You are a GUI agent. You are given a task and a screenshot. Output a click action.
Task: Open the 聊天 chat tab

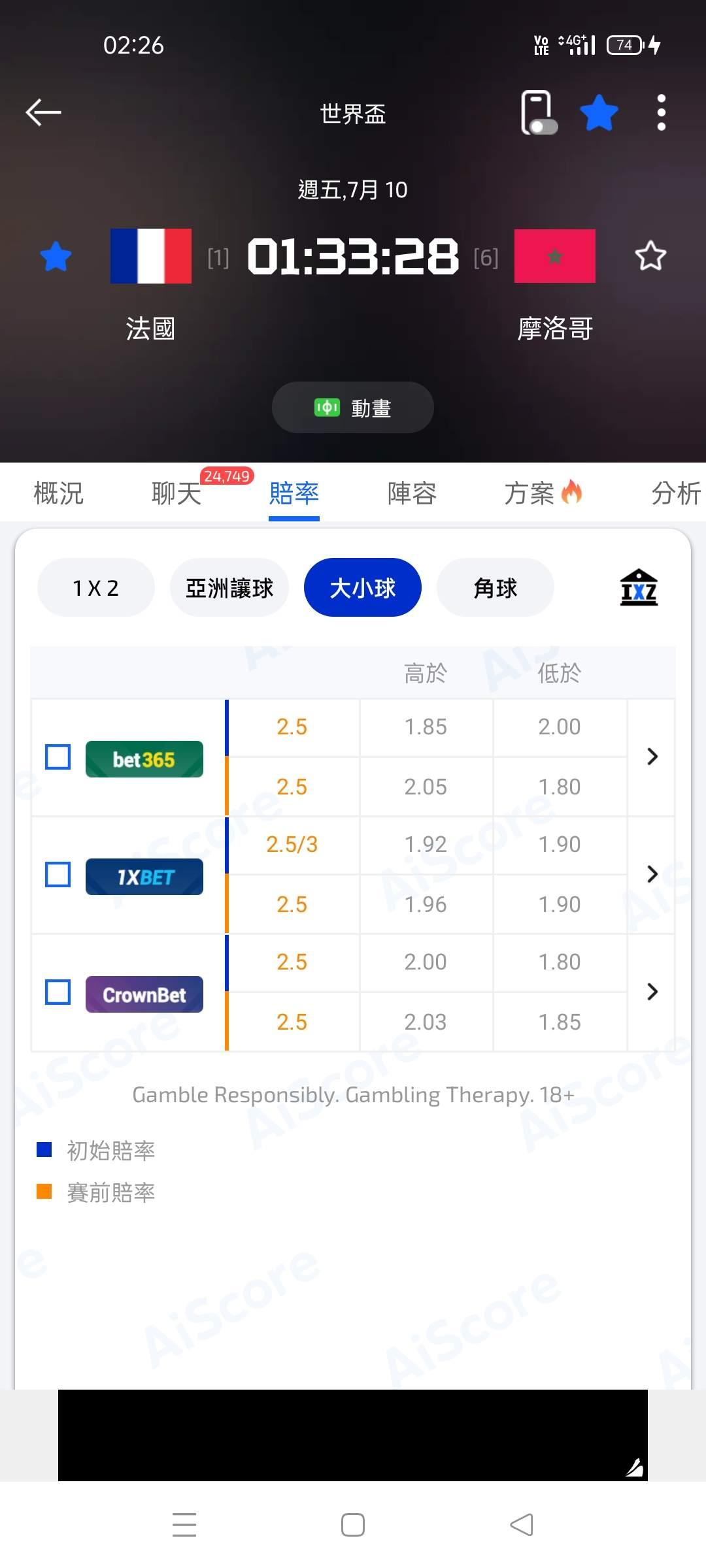[176, 493]
